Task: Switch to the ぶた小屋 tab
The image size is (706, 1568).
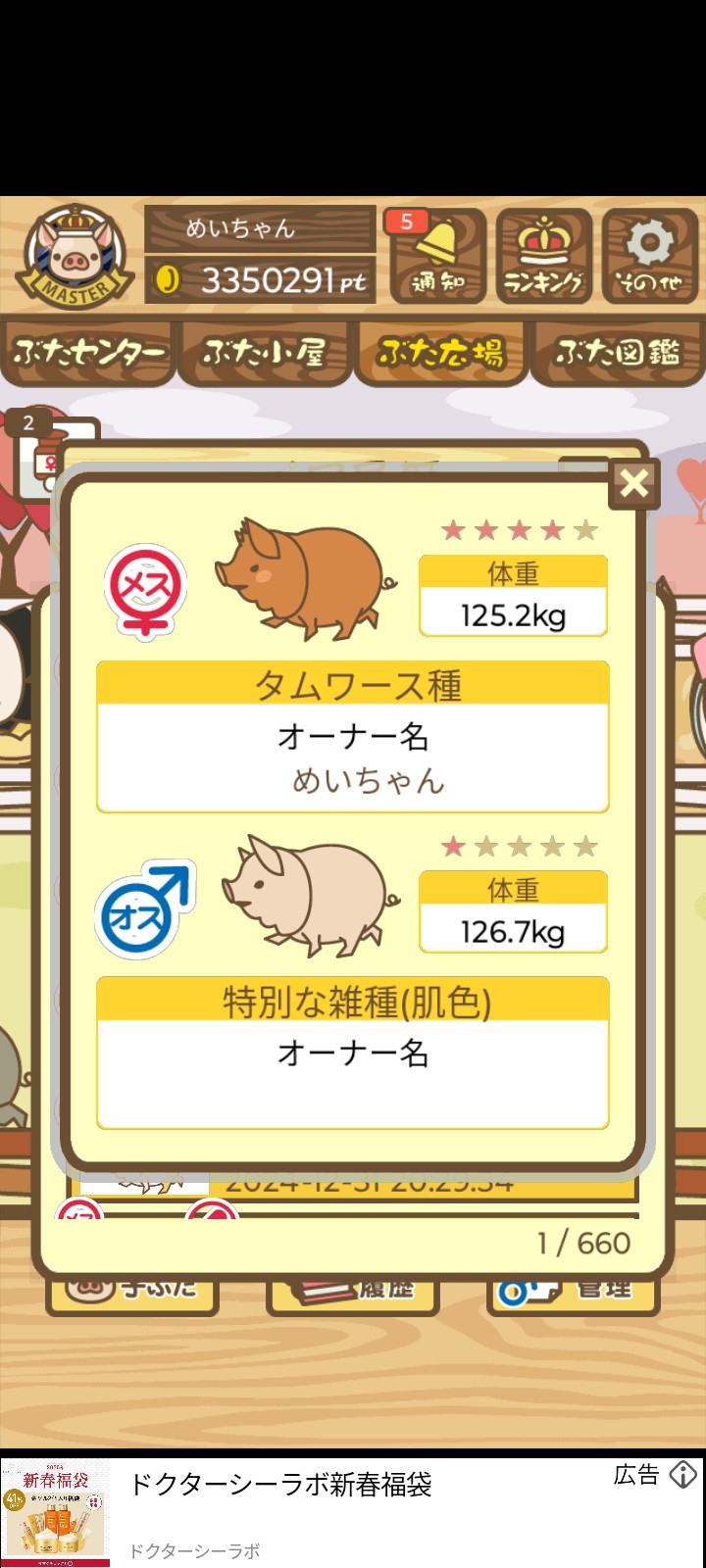Action: click(265, 353)
